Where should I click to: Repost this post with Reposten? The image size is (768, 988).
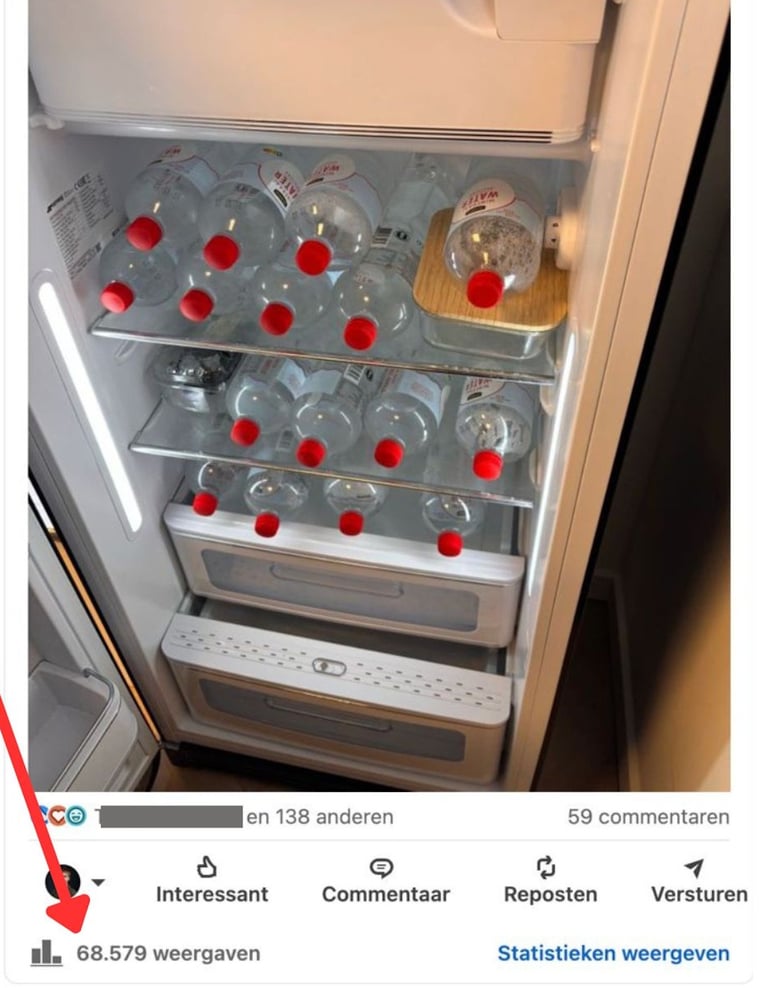[x=550, y=880]
